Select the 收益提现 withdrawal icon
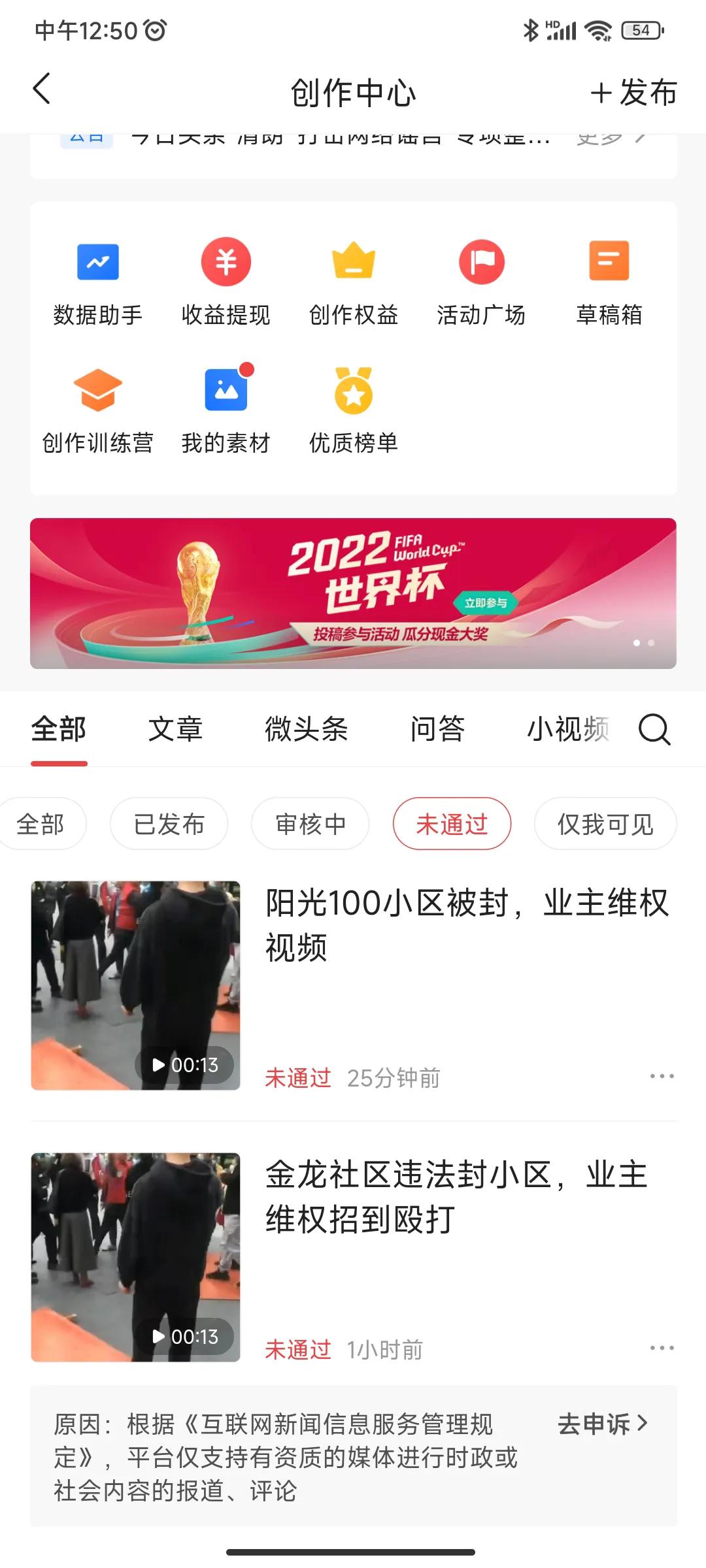 [226, 281]
